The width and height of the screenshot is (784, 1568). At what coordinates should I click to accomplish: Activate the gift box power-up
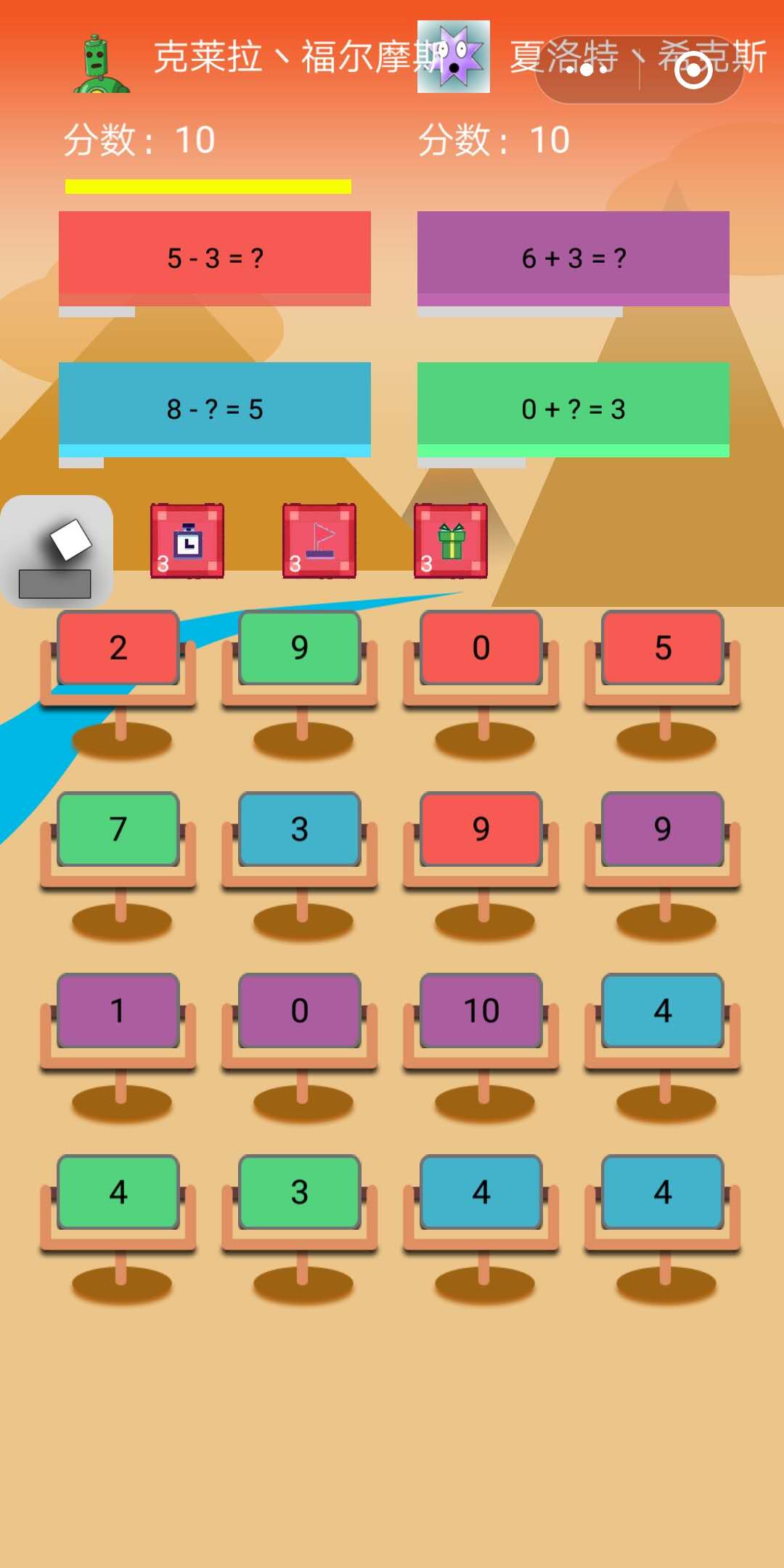tap(451, 541)
